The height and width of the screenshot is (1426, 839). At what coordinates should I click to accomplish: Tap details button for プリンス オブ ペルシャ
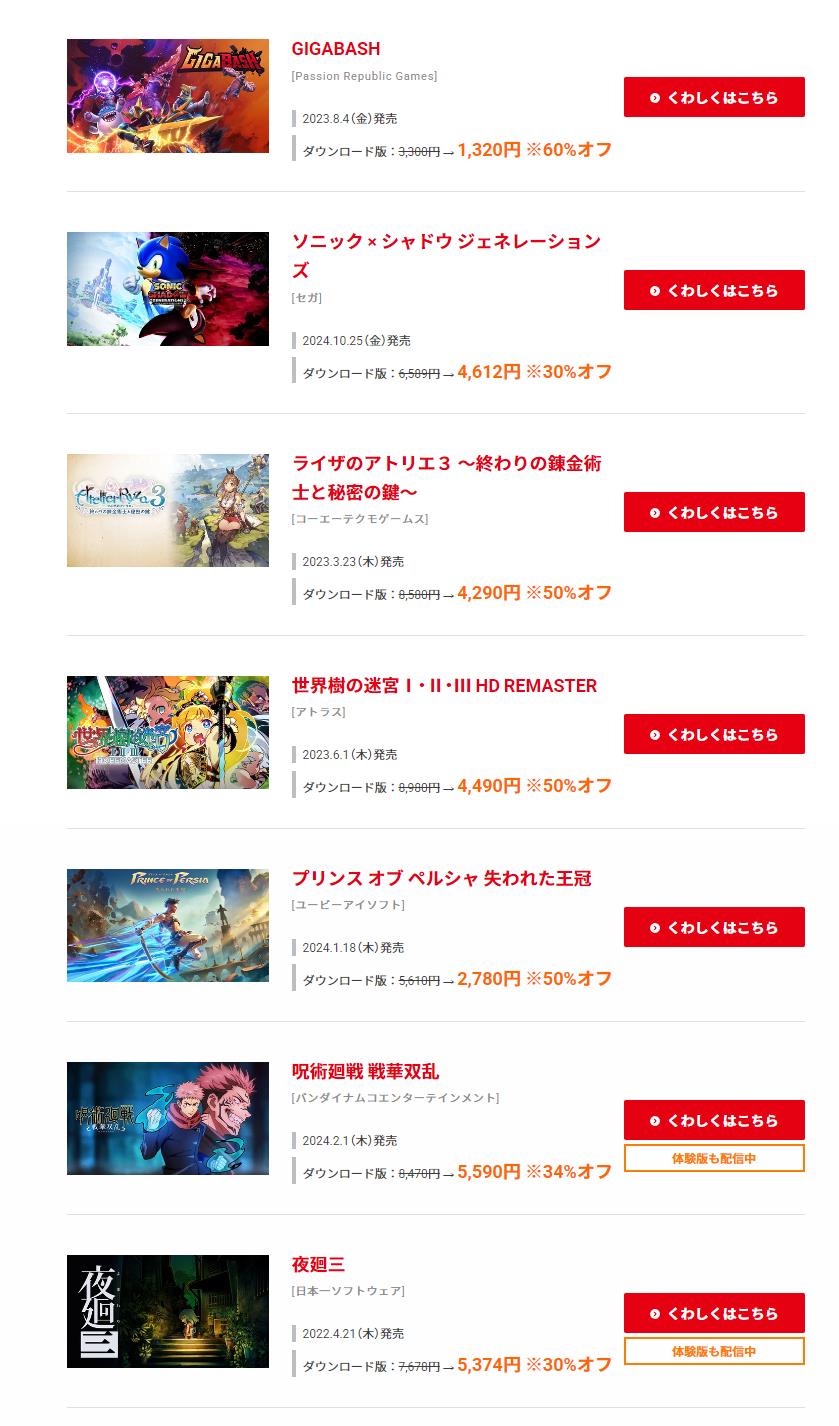point(714,927)
